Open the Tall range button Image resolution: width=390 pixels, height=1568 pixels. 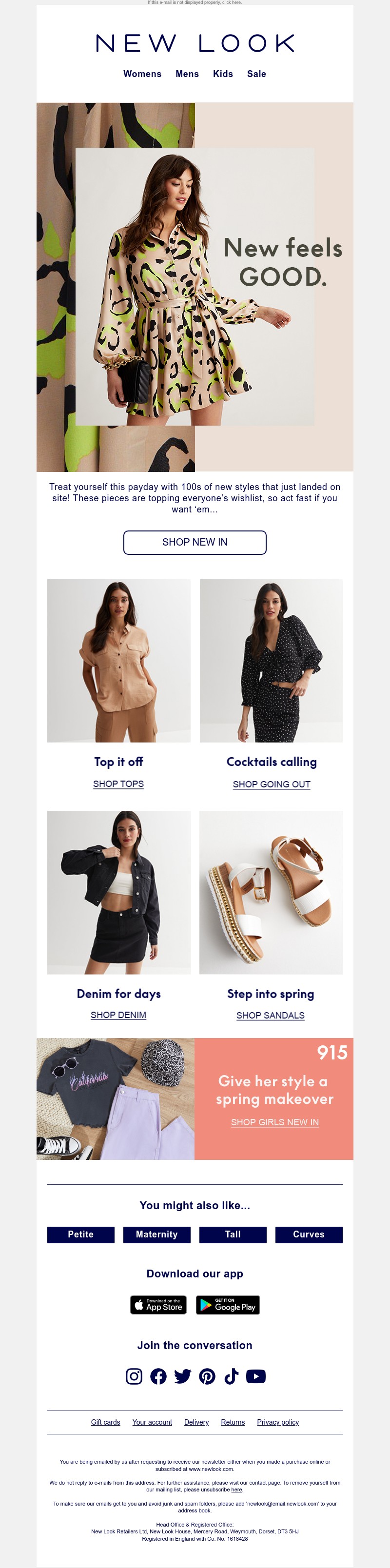(233, 1234)
